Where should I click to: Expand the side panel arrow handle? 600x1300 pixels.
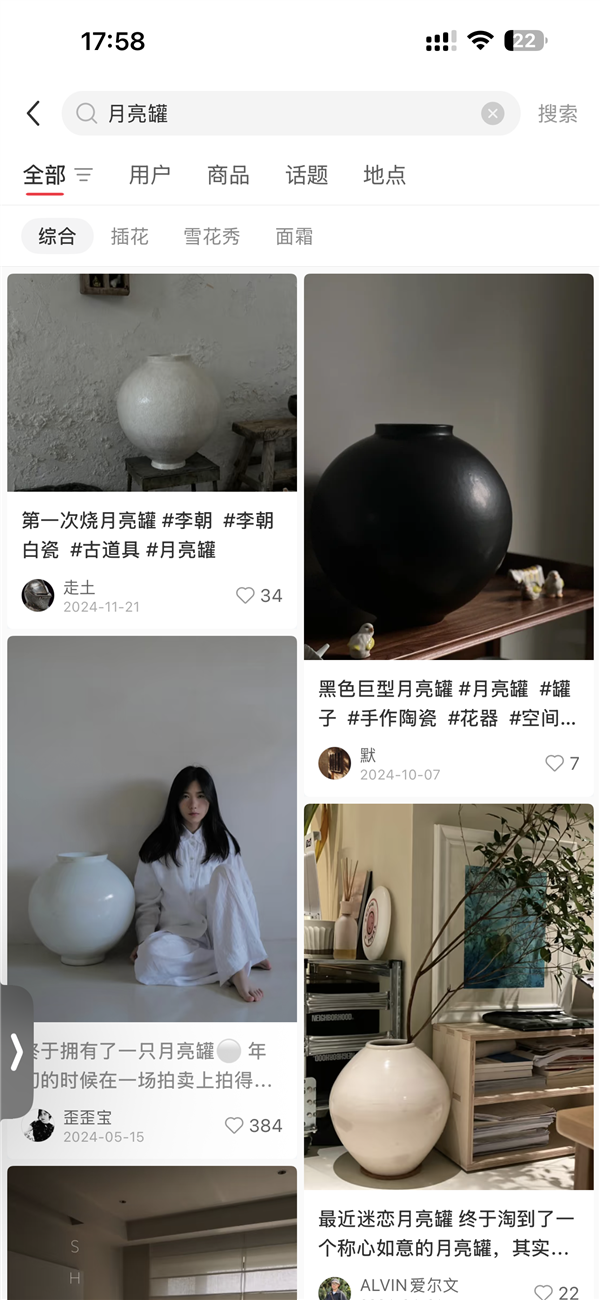tap(16, 1052)
